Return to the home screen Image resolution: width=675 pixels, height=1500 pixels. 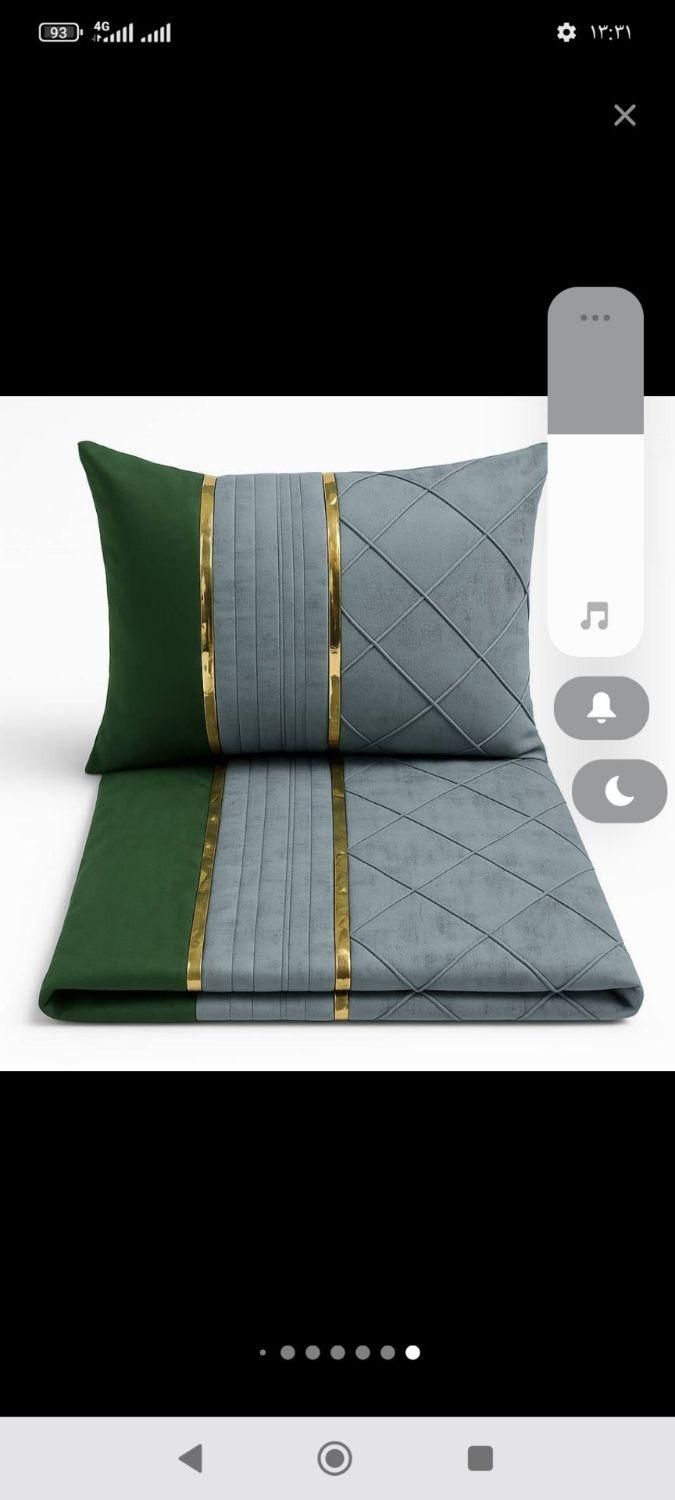[335, 1458]
